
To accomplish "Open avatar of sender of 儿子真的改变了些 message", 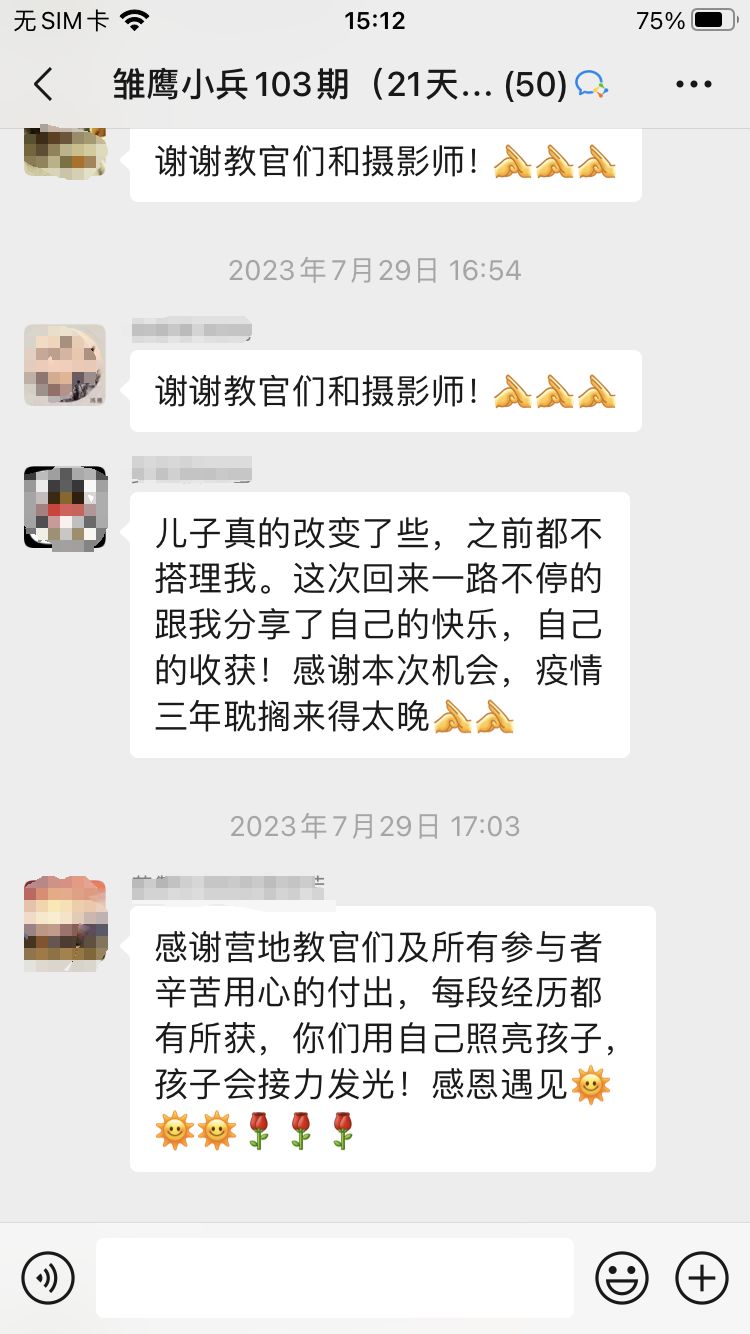I will pyautogui.click(x=65, y=508).
